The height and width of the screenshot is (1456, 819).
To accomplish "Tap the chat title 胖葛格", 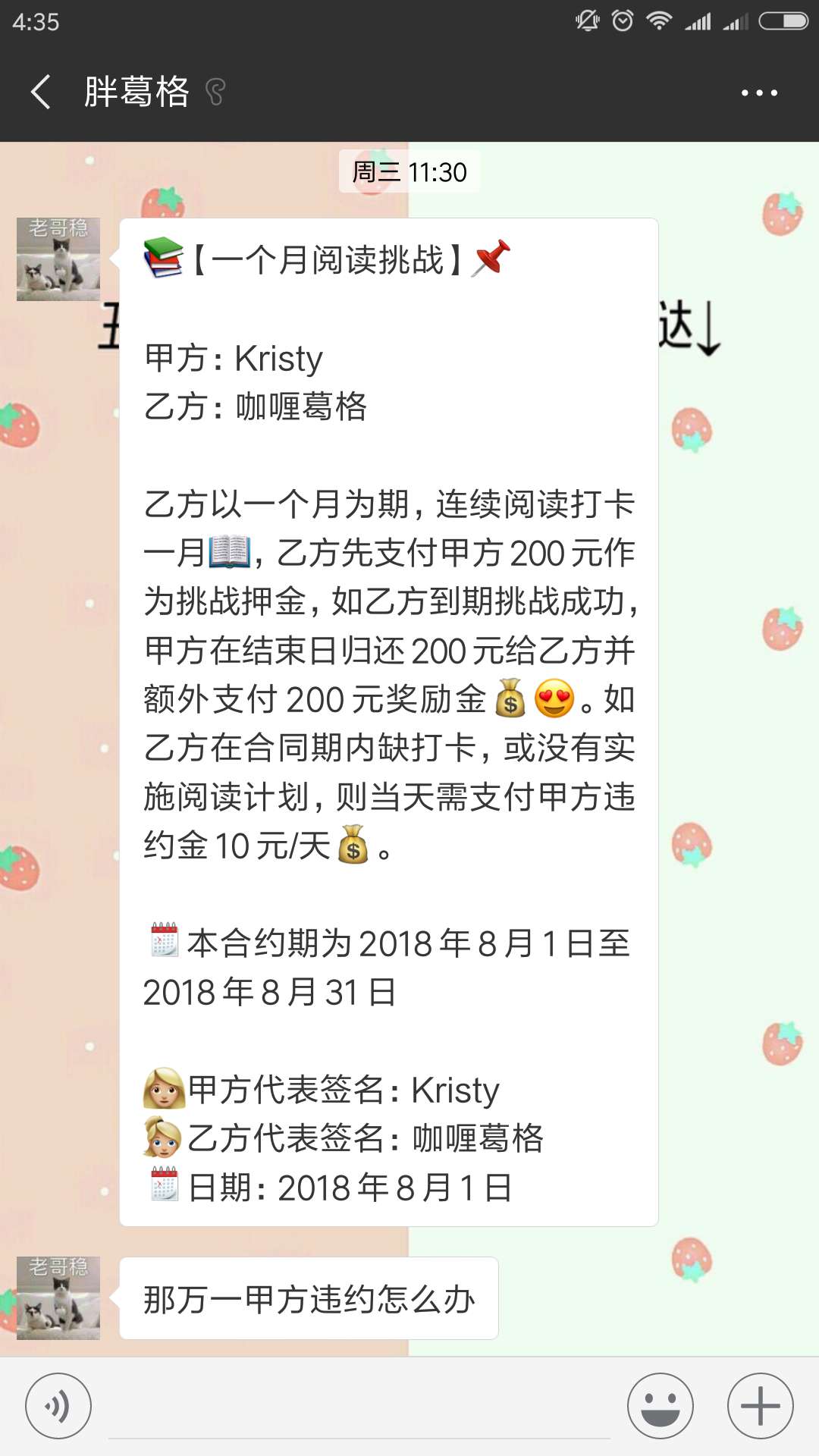I will pos(135,91).
